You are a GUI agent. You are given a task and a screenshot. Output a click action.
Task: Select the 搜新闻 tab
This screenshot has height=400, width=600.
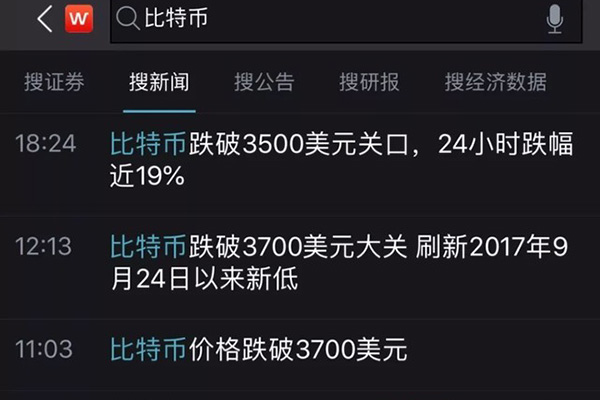[x=159, y=82]
